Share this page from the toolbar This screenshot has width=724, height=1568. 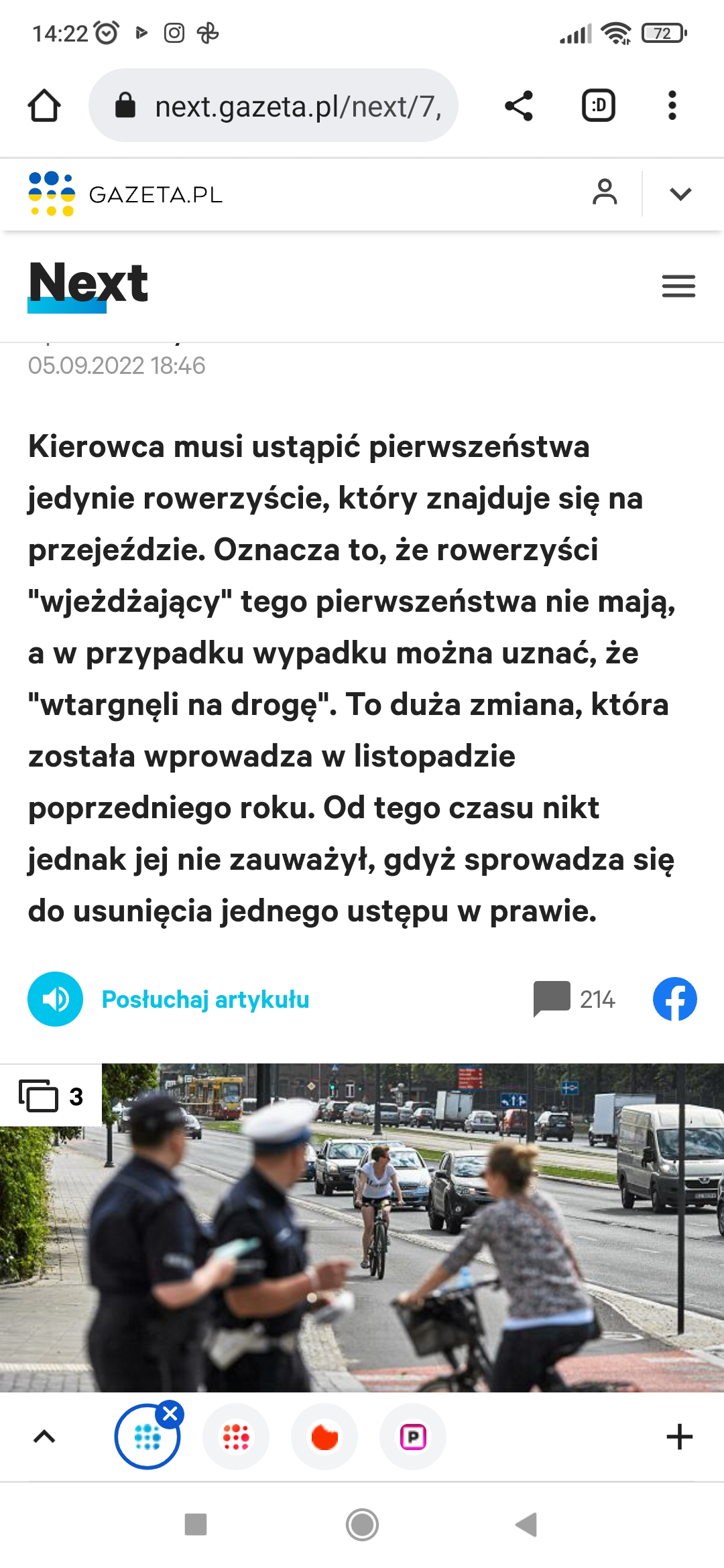(x=518, y=106)
